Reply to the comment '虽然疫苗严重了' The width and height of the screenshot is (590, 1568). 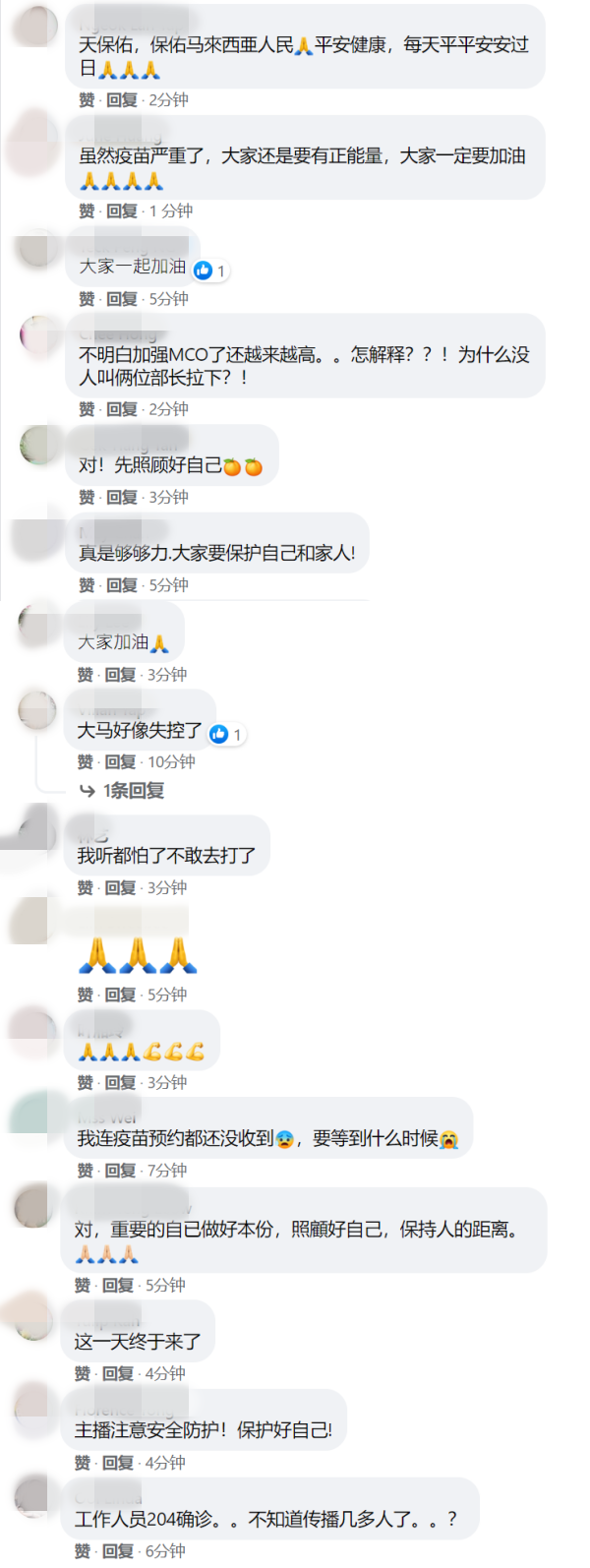tap(122, 211)
